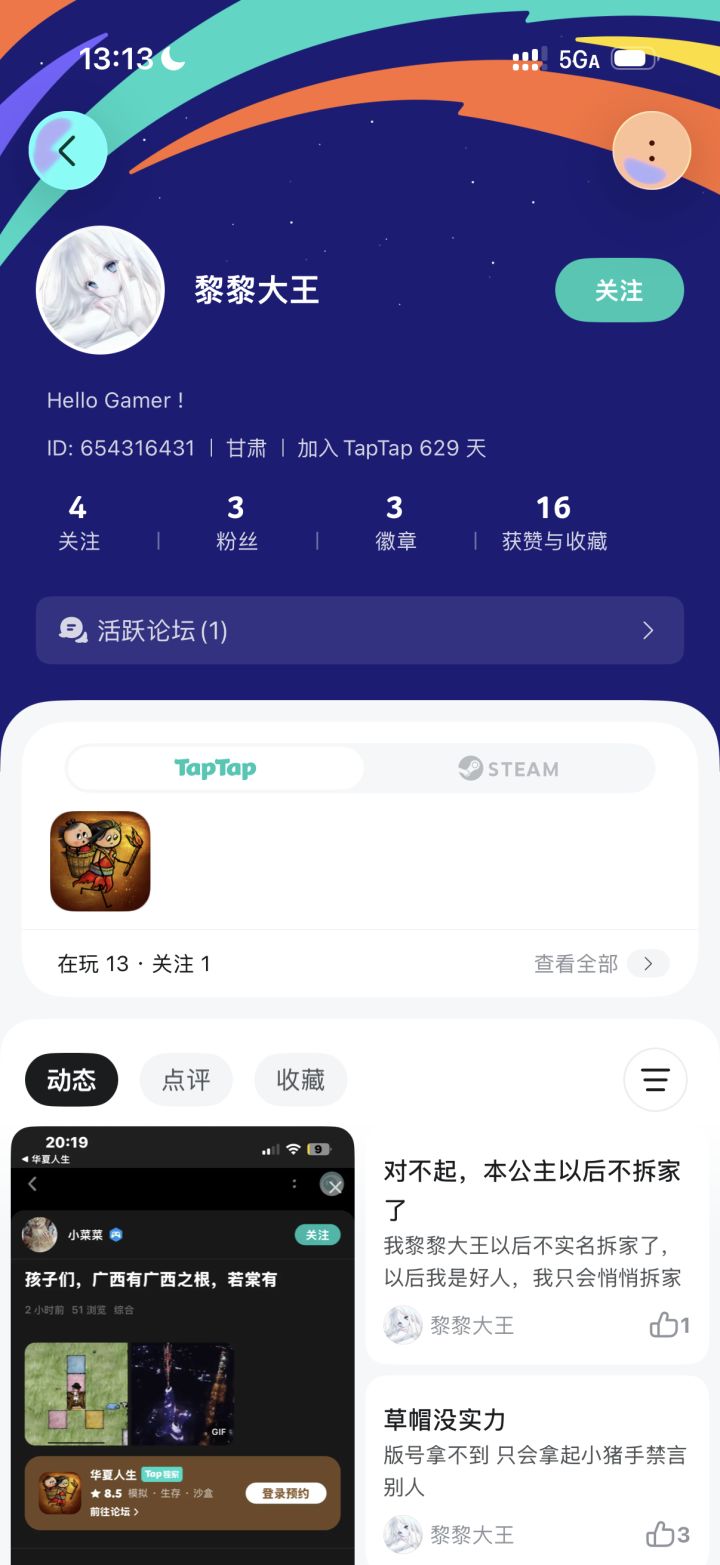Expand 活跃论坛 with its chevron
Screen dimensions: 720x1565
[x=647, y=630]
